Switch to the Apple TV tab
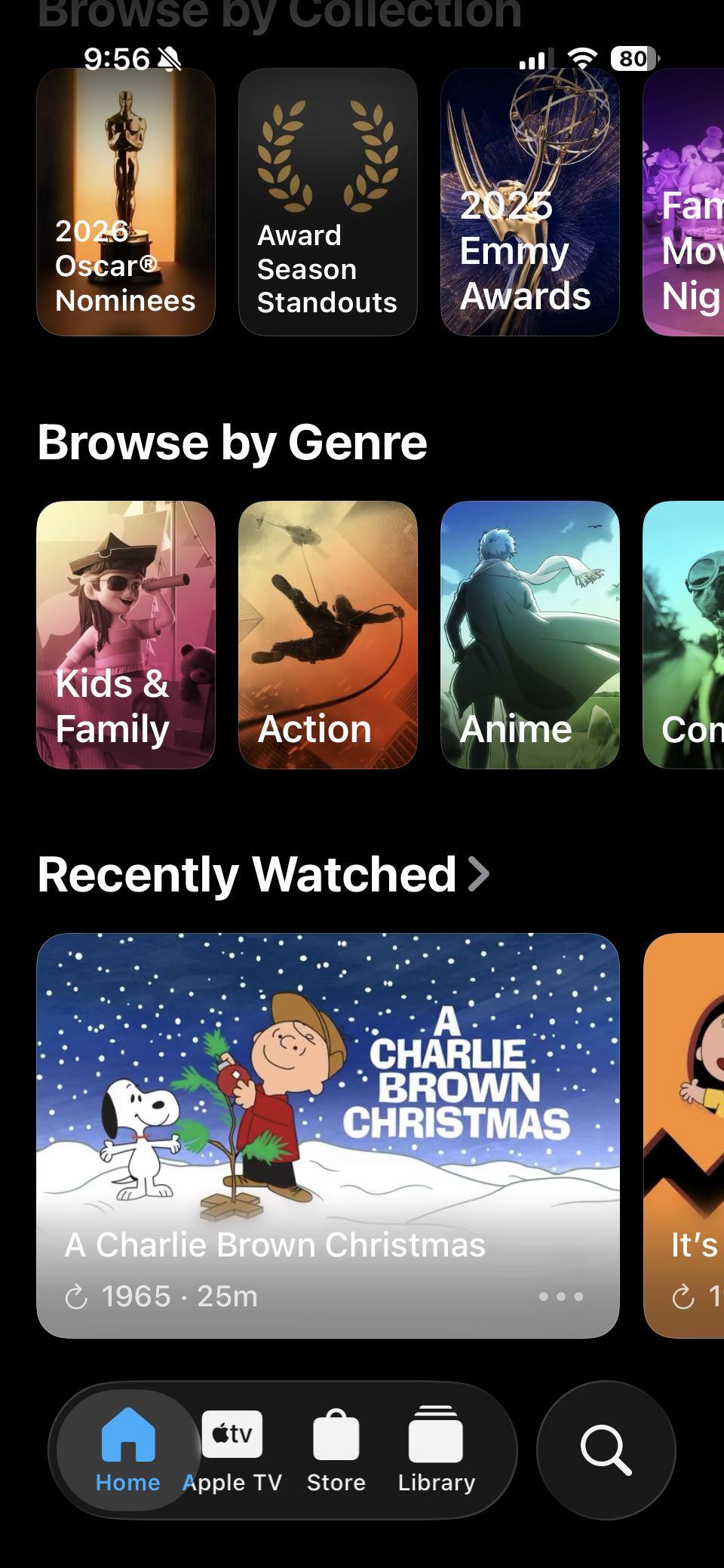The height and width of the screenshot is (1568, 724). click(x=232, y=1451)
